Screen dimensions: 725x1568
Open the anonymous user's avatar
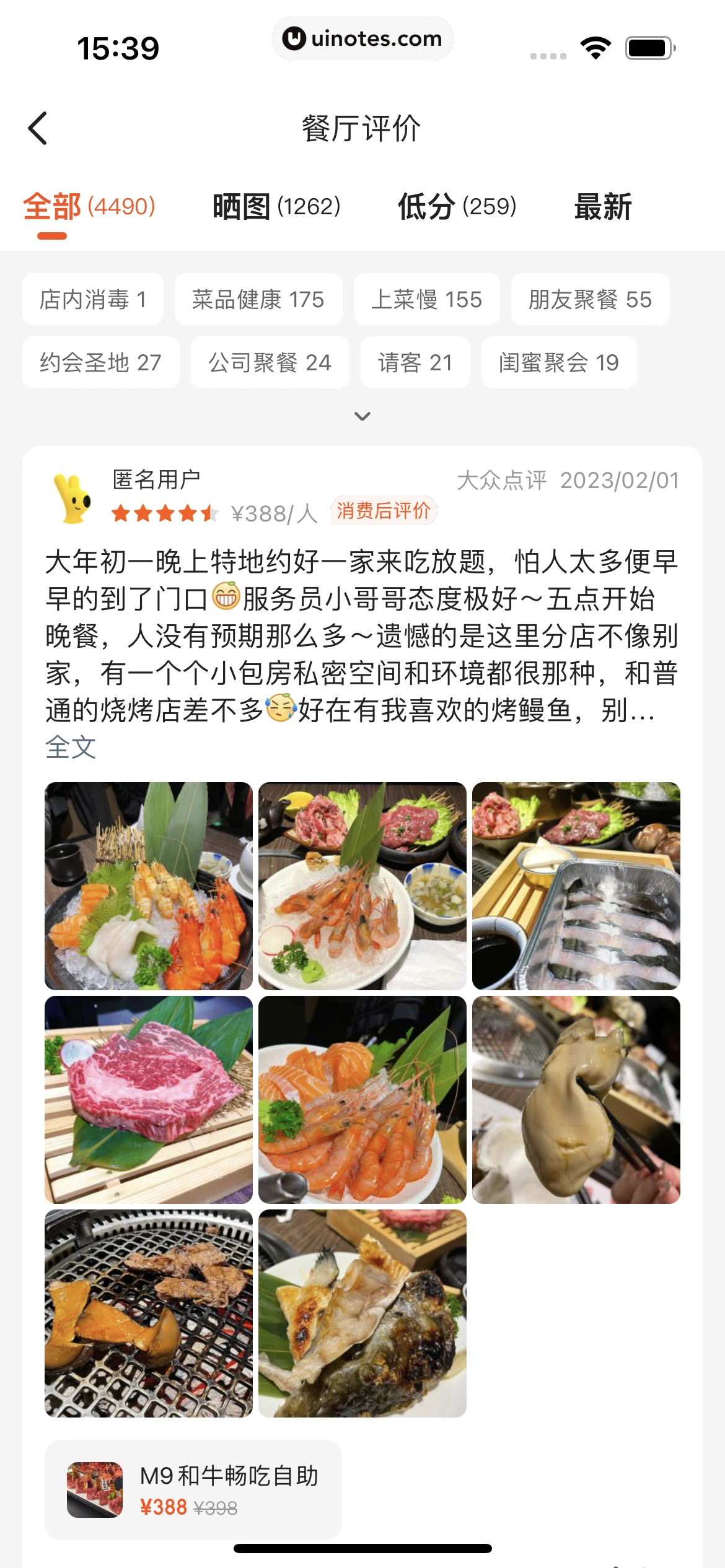click(73, 499)
